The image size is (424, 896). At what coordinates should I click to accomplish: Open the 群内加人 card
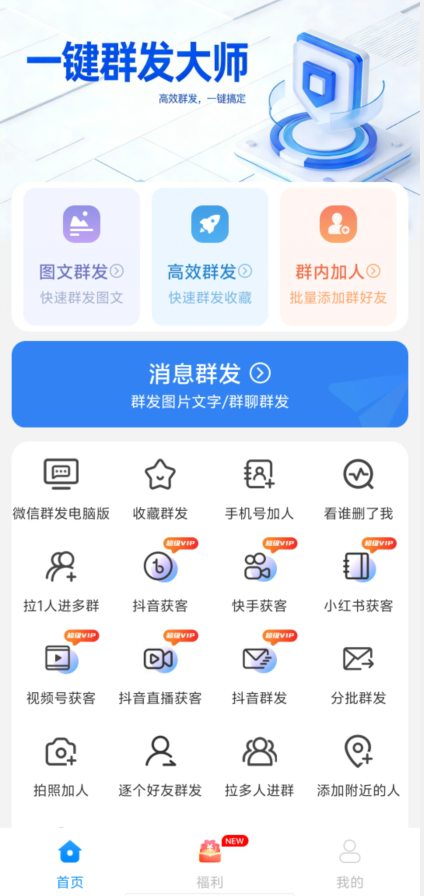338,257
